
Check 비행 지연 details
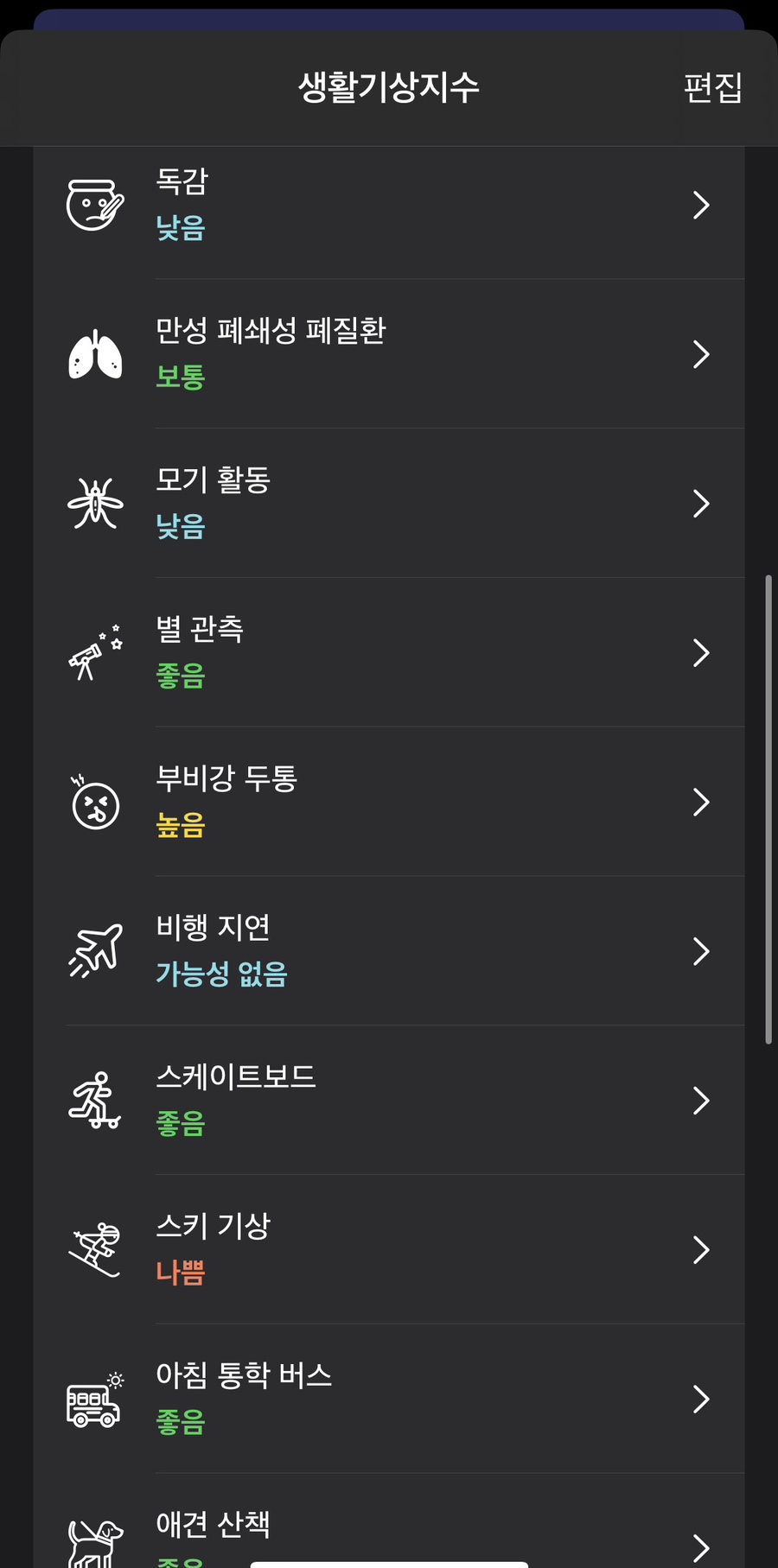point(389,951)
